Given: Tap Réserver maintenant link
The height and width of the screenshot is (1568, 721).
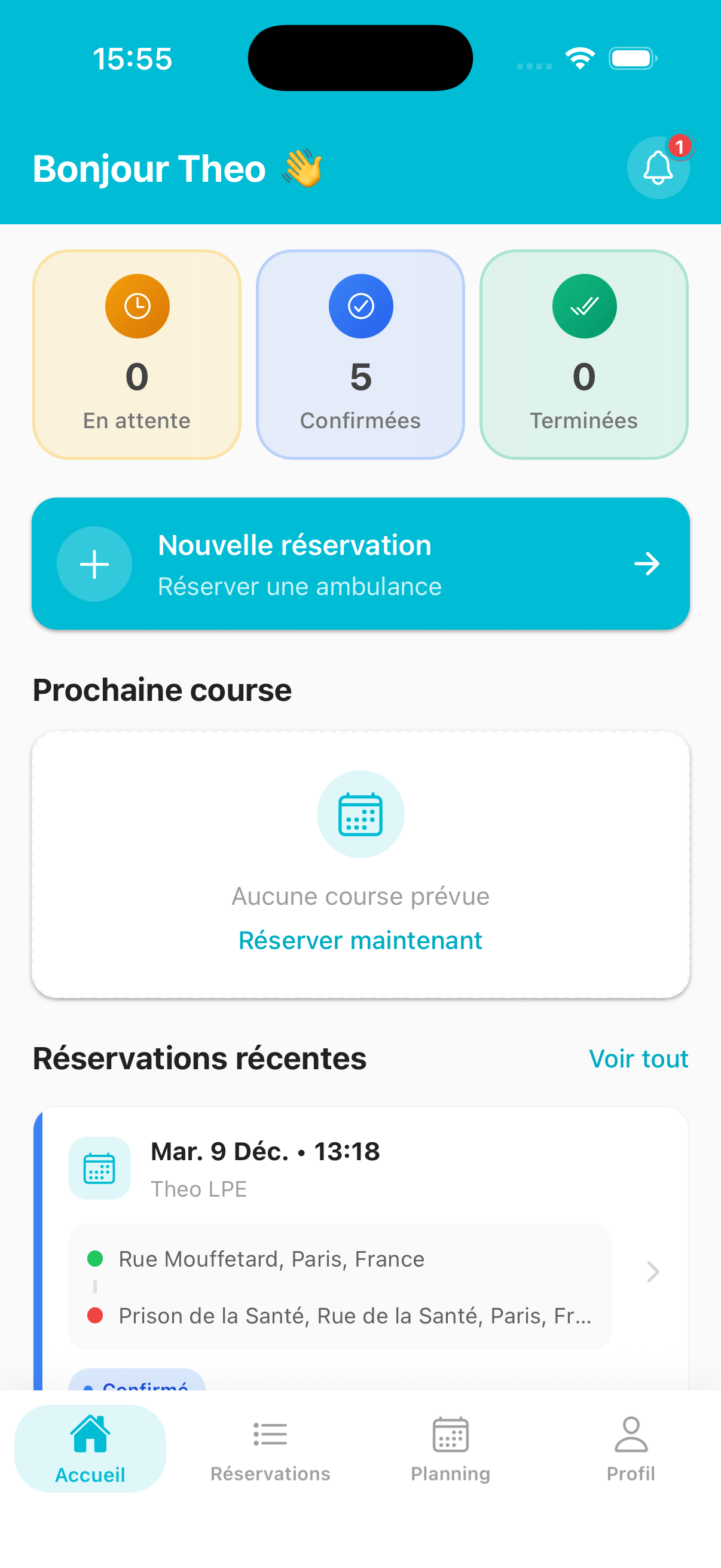Looking at the screenshot, I should pos(360,940).
